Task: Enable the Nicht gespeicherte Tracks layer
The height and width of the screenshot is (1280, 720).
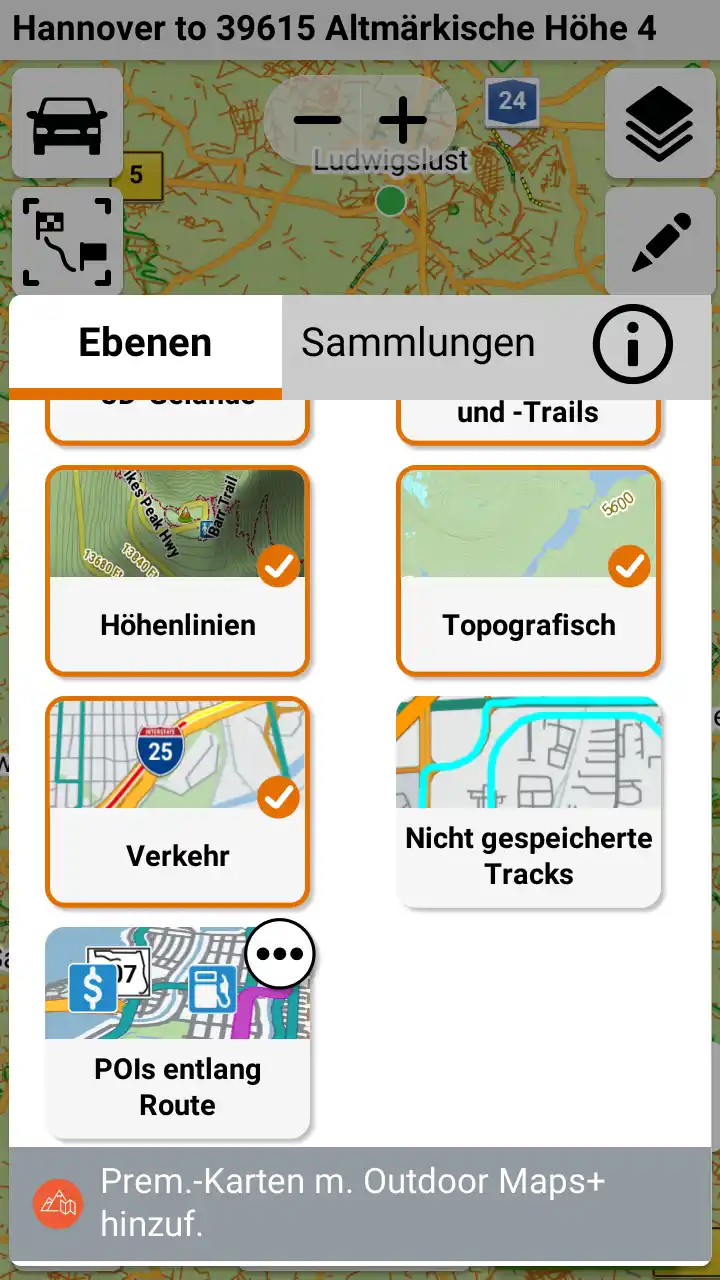Action: point(528,801)
